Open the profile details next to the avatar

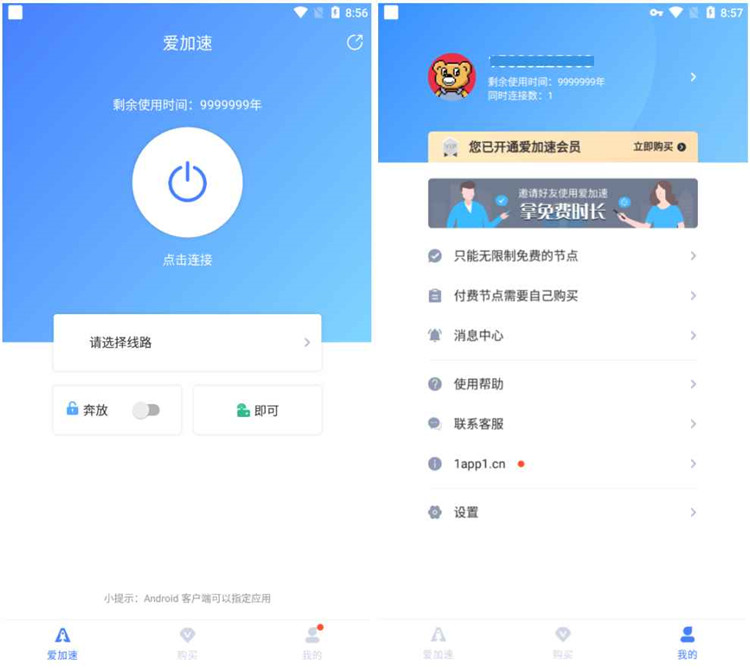click(x=692, y=77)
